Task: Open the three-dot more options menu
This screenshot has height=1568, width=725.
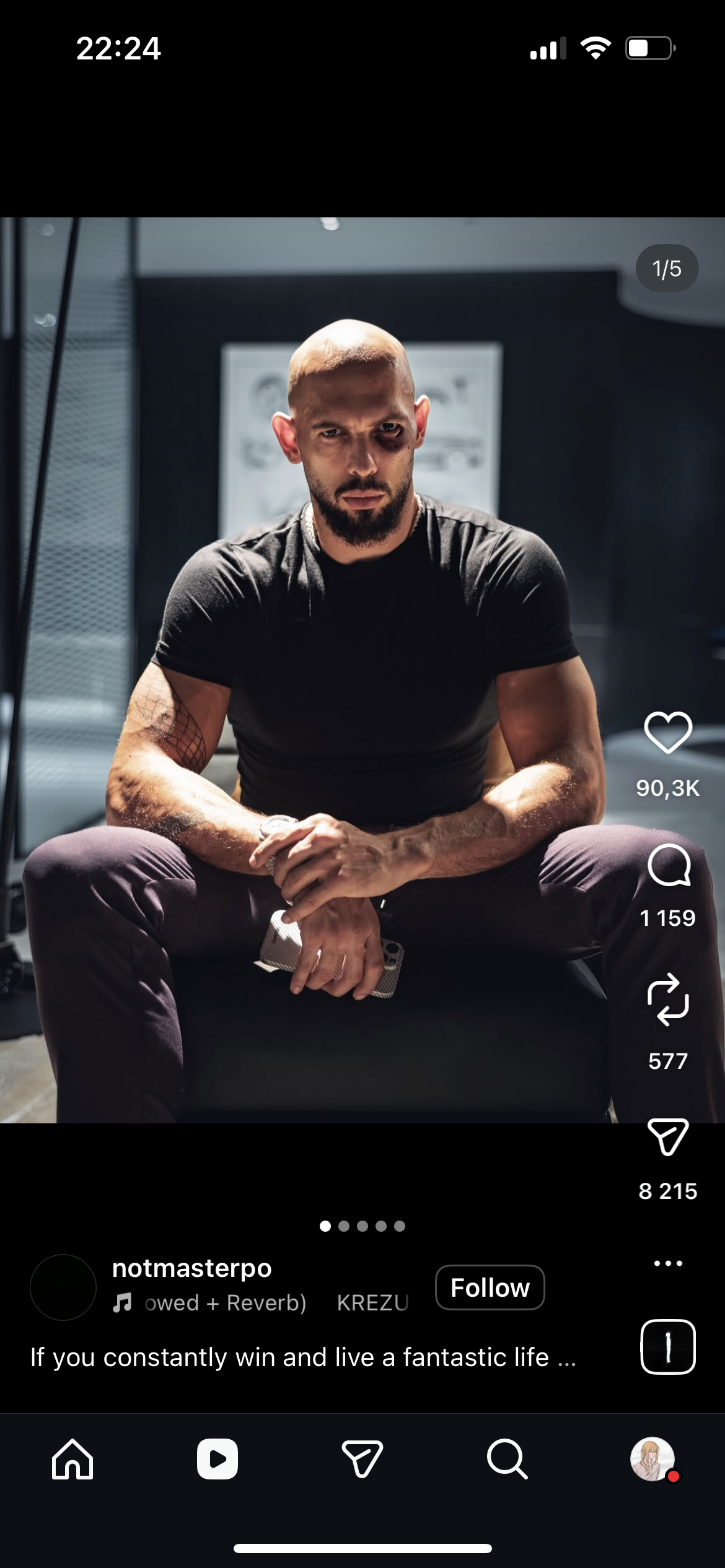Action: 667,1263
